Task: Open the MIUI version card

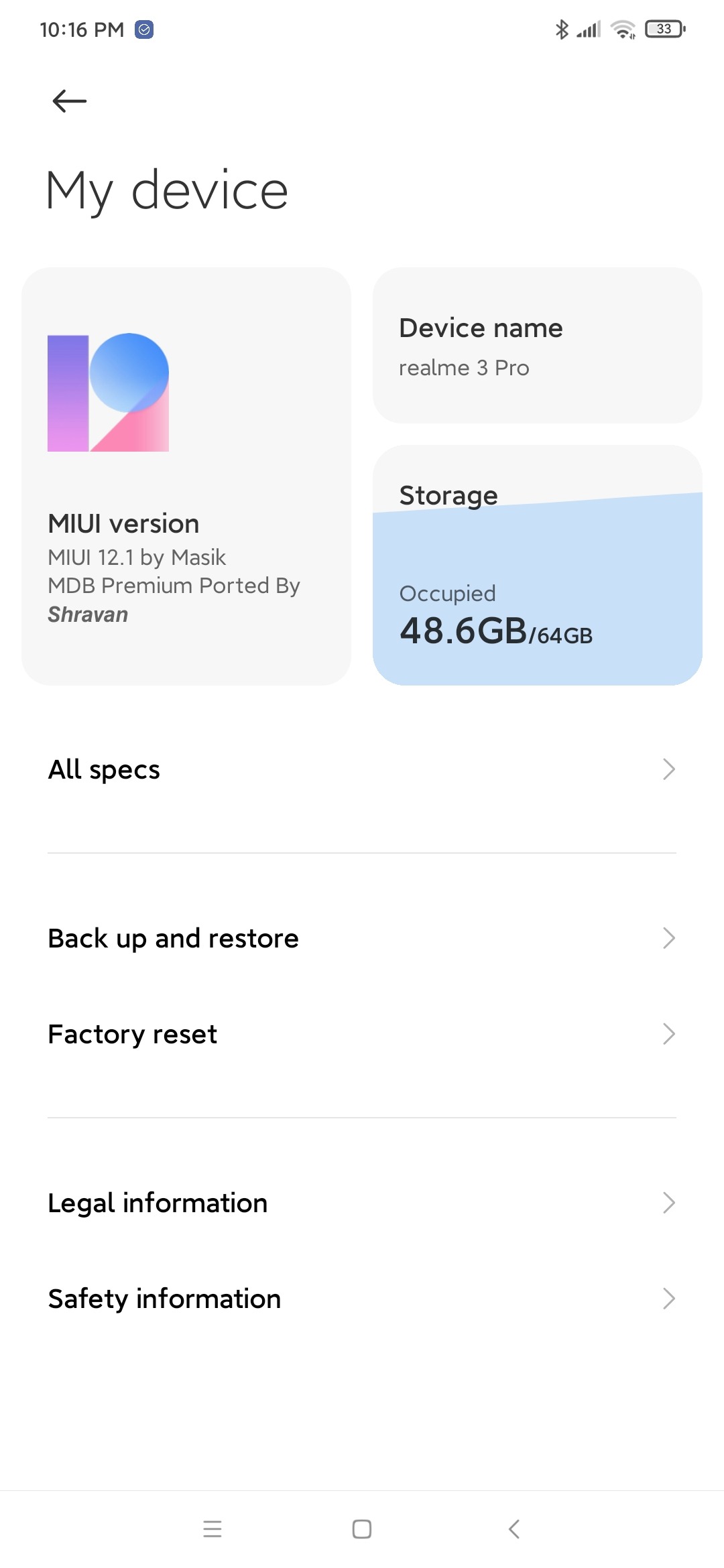Action: pos(186,476)
